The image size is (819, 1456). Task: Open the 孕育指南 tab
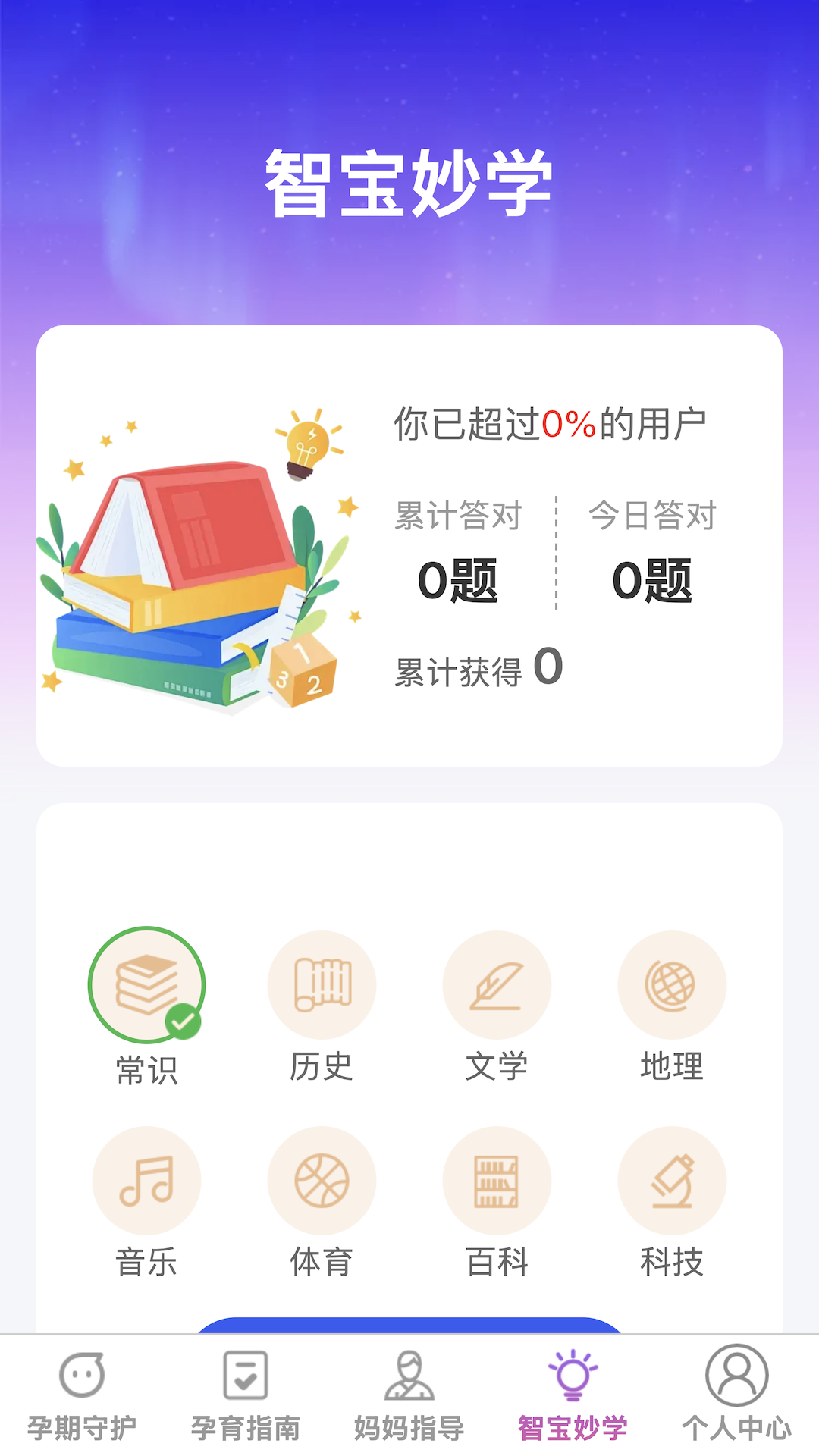click(x=246, y=1395)
